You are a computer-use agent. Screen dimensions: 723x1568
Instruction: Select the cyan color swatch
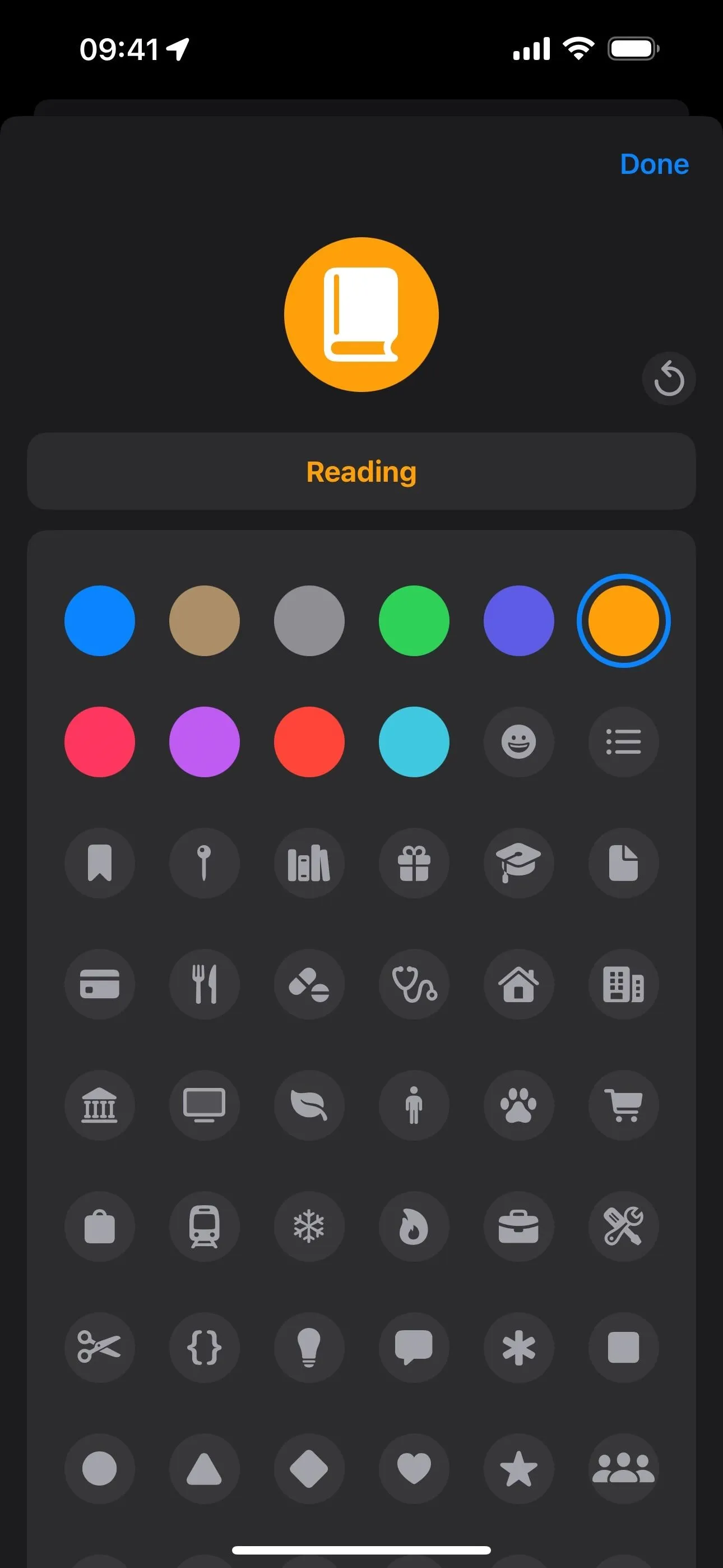tap(414, 742)
